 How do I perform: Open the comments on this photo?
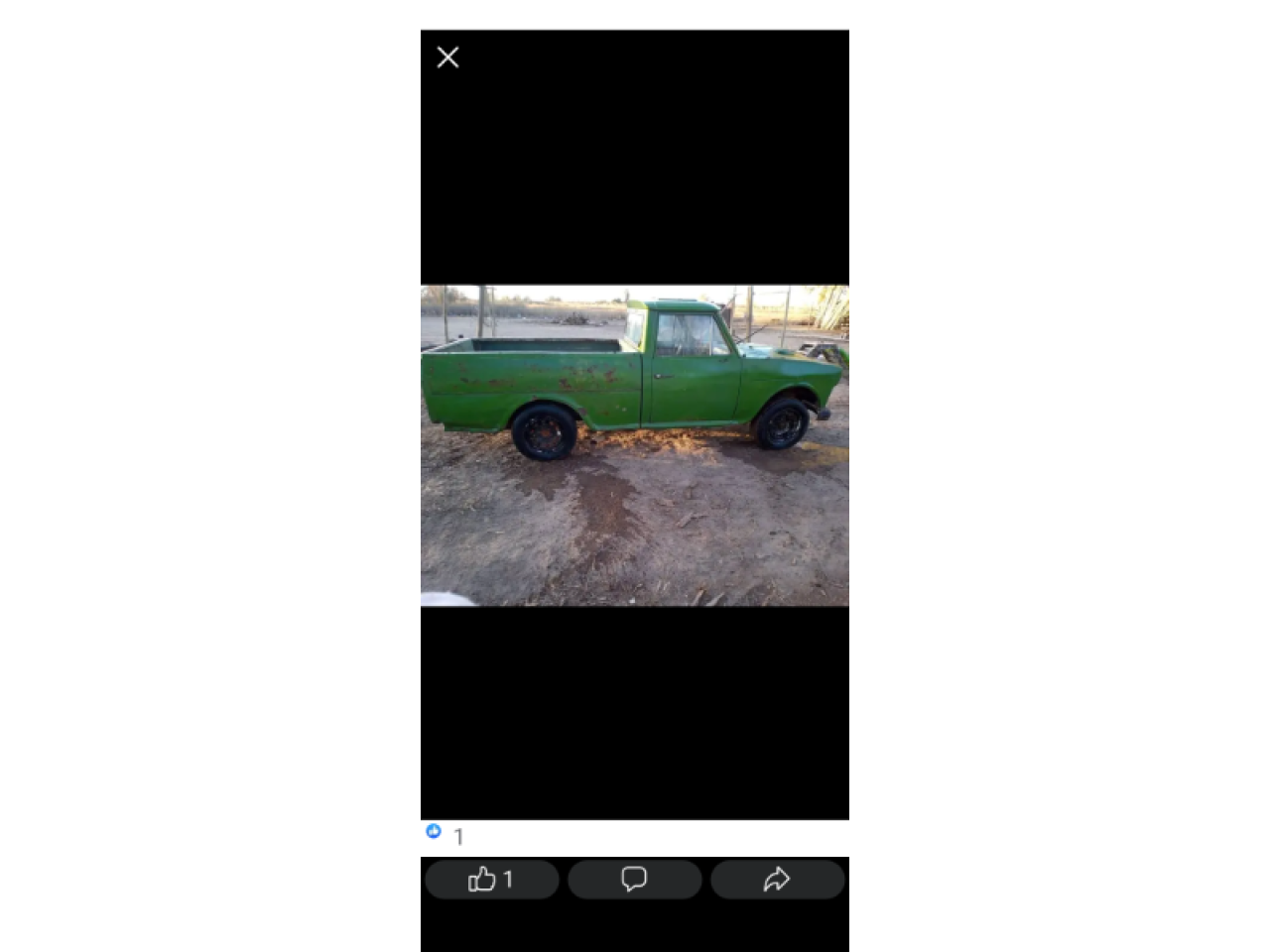coord(634,879)
